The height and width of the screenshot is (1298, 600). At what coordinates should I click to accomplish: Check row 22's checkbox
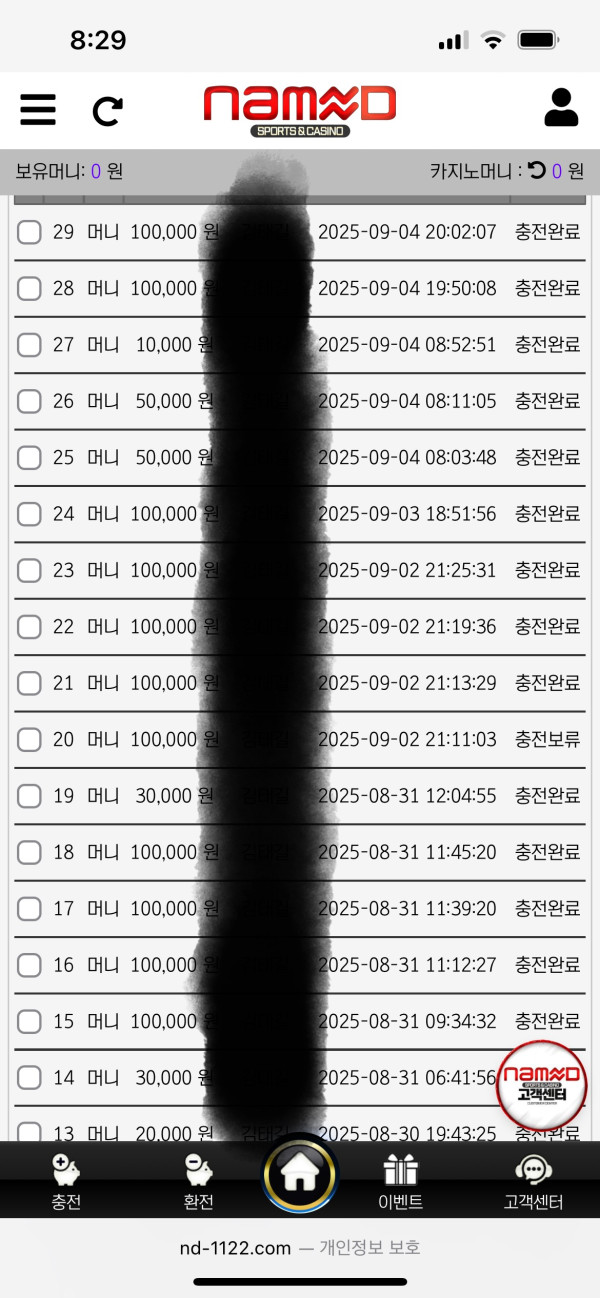coord(29,627)
